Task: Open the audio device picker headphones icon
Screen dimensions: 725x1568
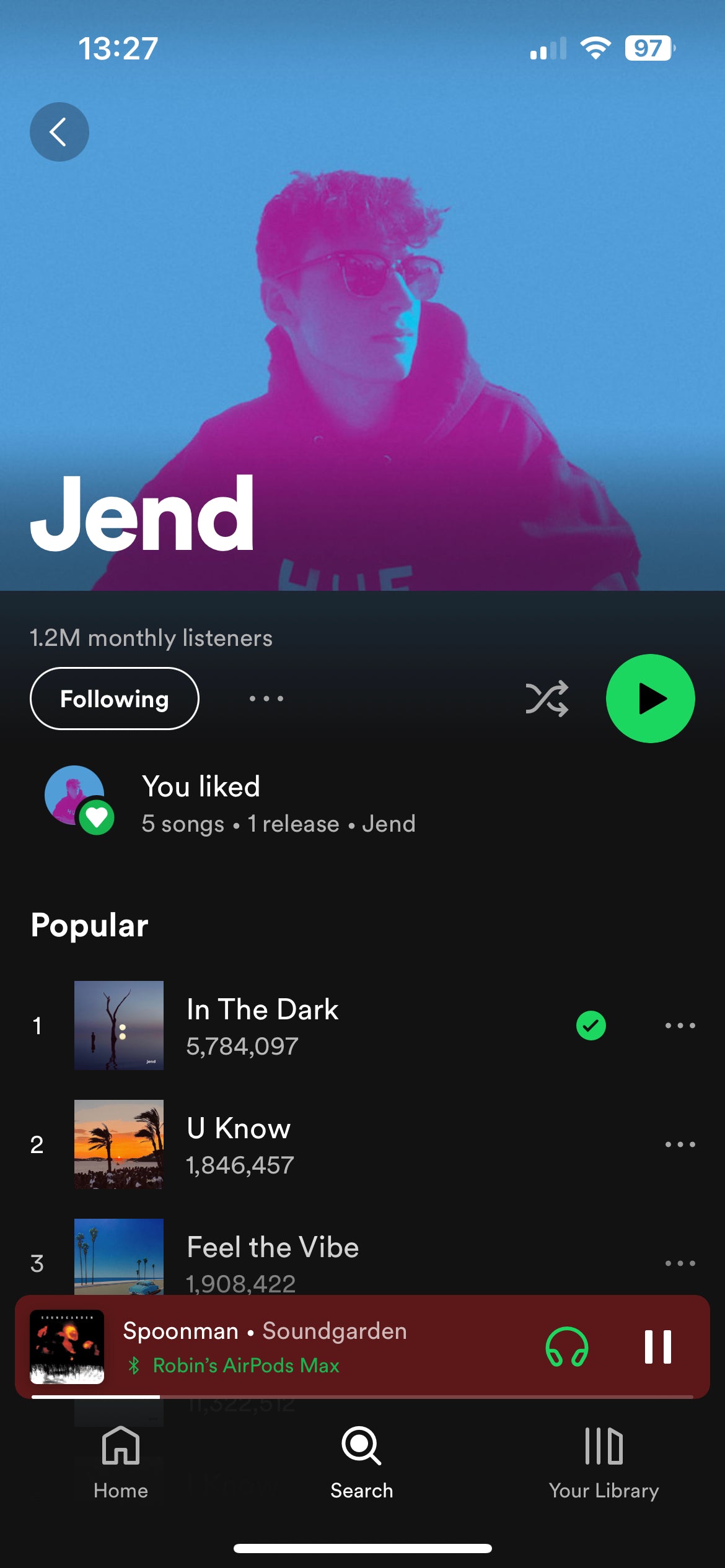Action: pos(566,1347)
